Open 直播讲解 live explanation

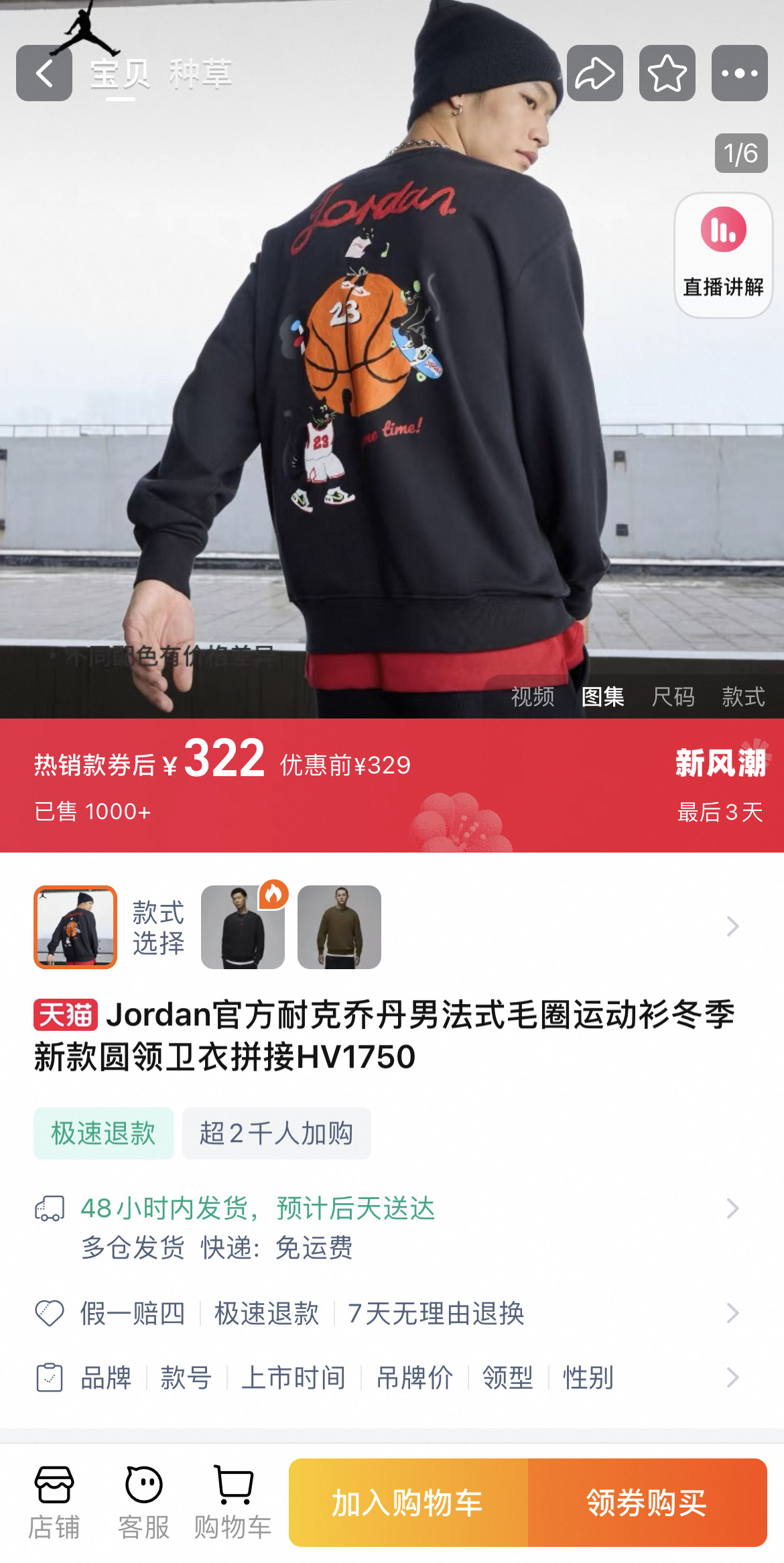tap(724, 255)
